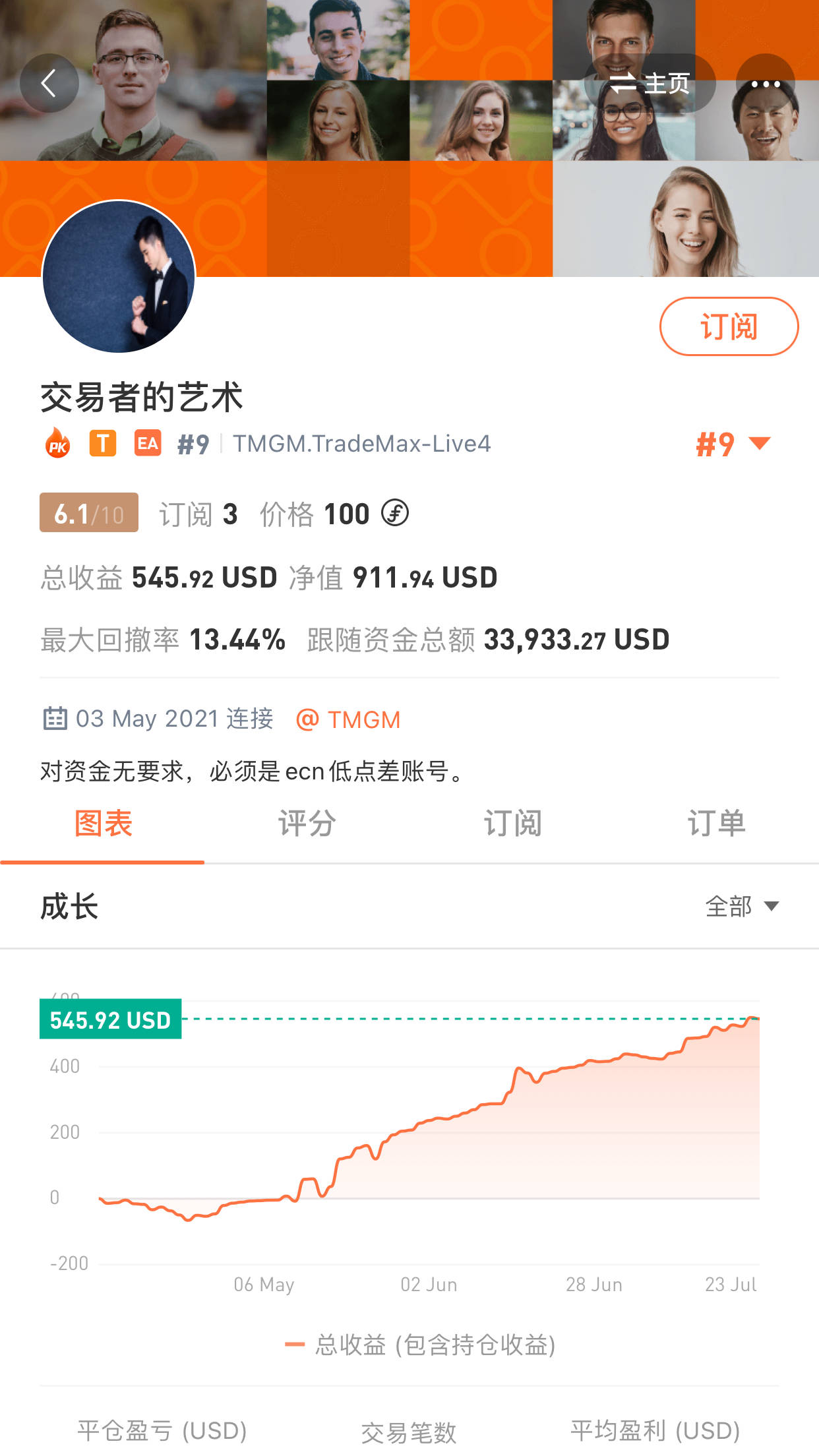Go back using the top-left arrow
The width and height of the screenshot is (819, 1456).
pyautogui.click(x=49, y=84)
